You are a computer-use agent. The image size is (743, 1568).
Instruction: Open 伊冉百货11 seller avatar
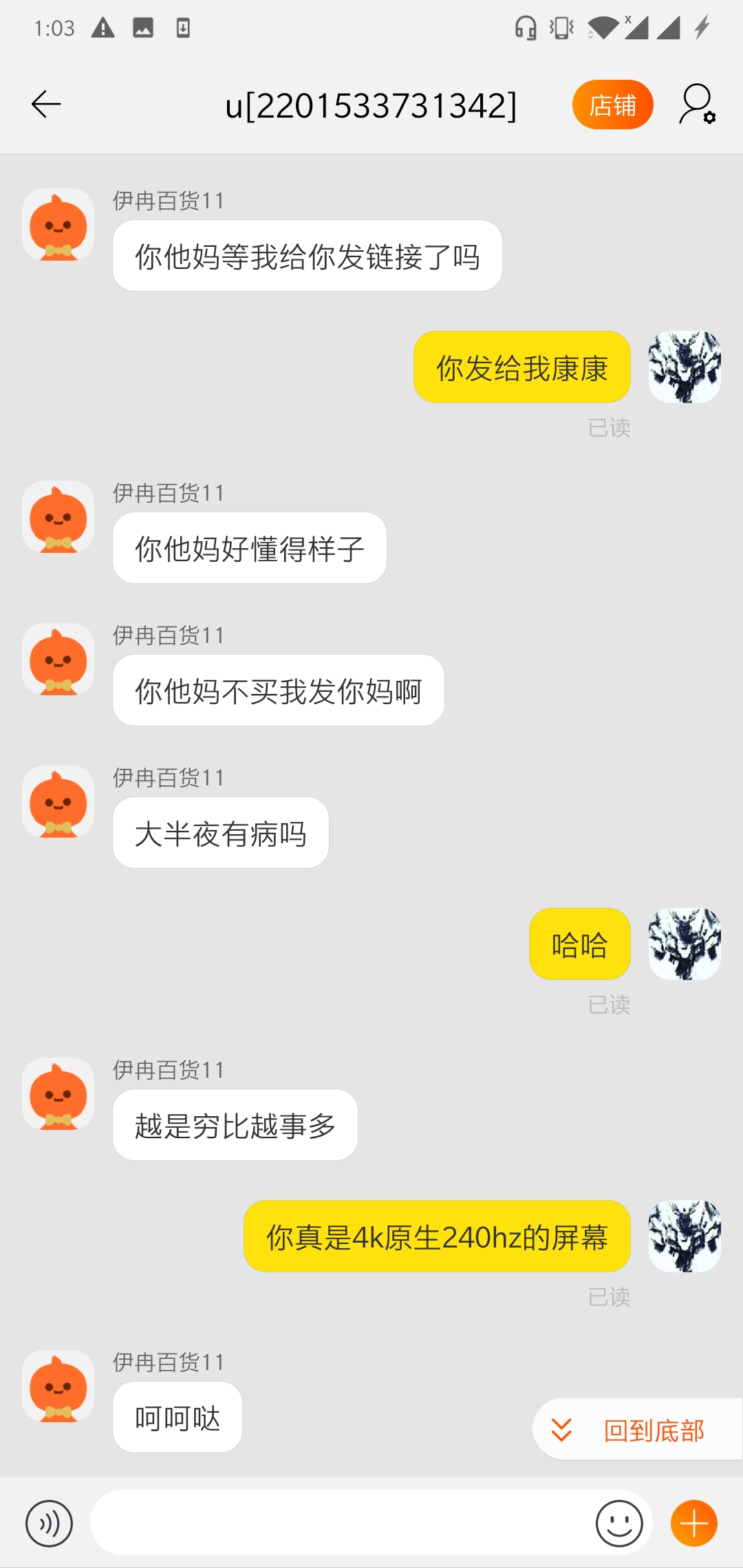click(x=58, y=226)
